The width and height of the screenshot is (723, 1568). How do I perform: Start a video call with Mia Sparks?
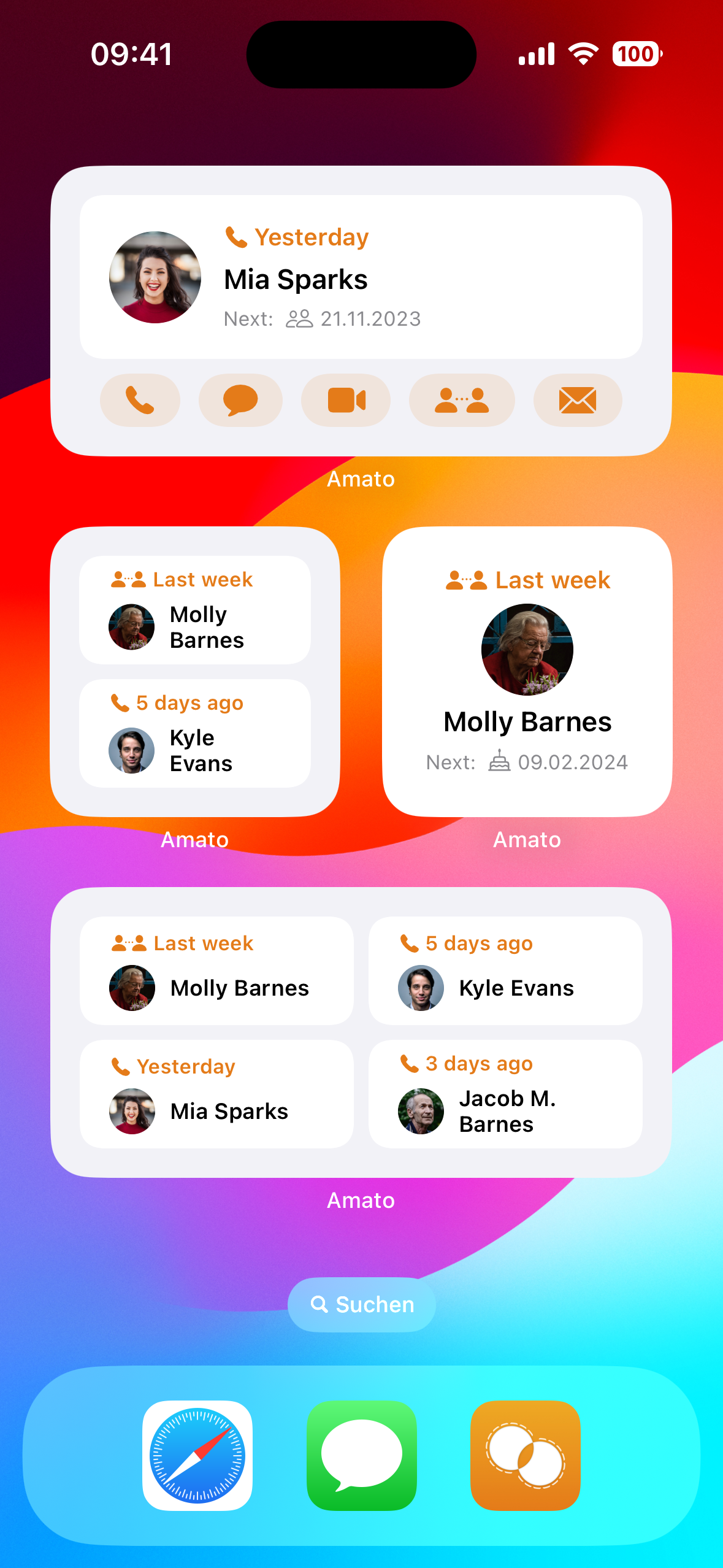click(x=346, y=400)
